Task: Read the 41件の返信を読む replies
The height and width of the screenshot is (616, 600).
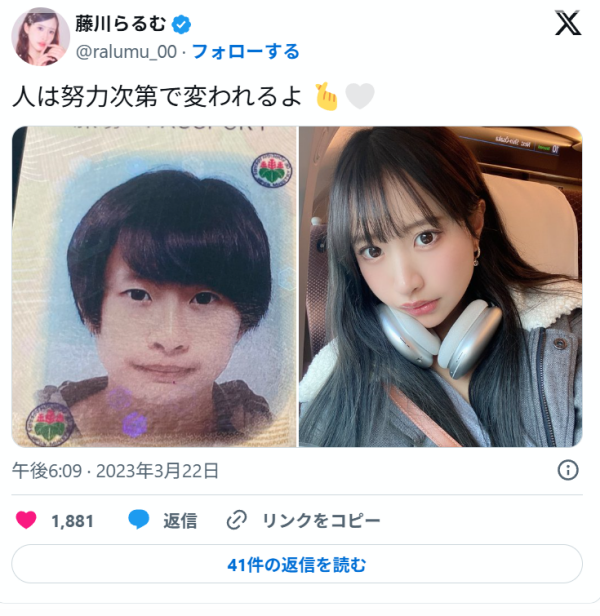Action: point(297,565)
